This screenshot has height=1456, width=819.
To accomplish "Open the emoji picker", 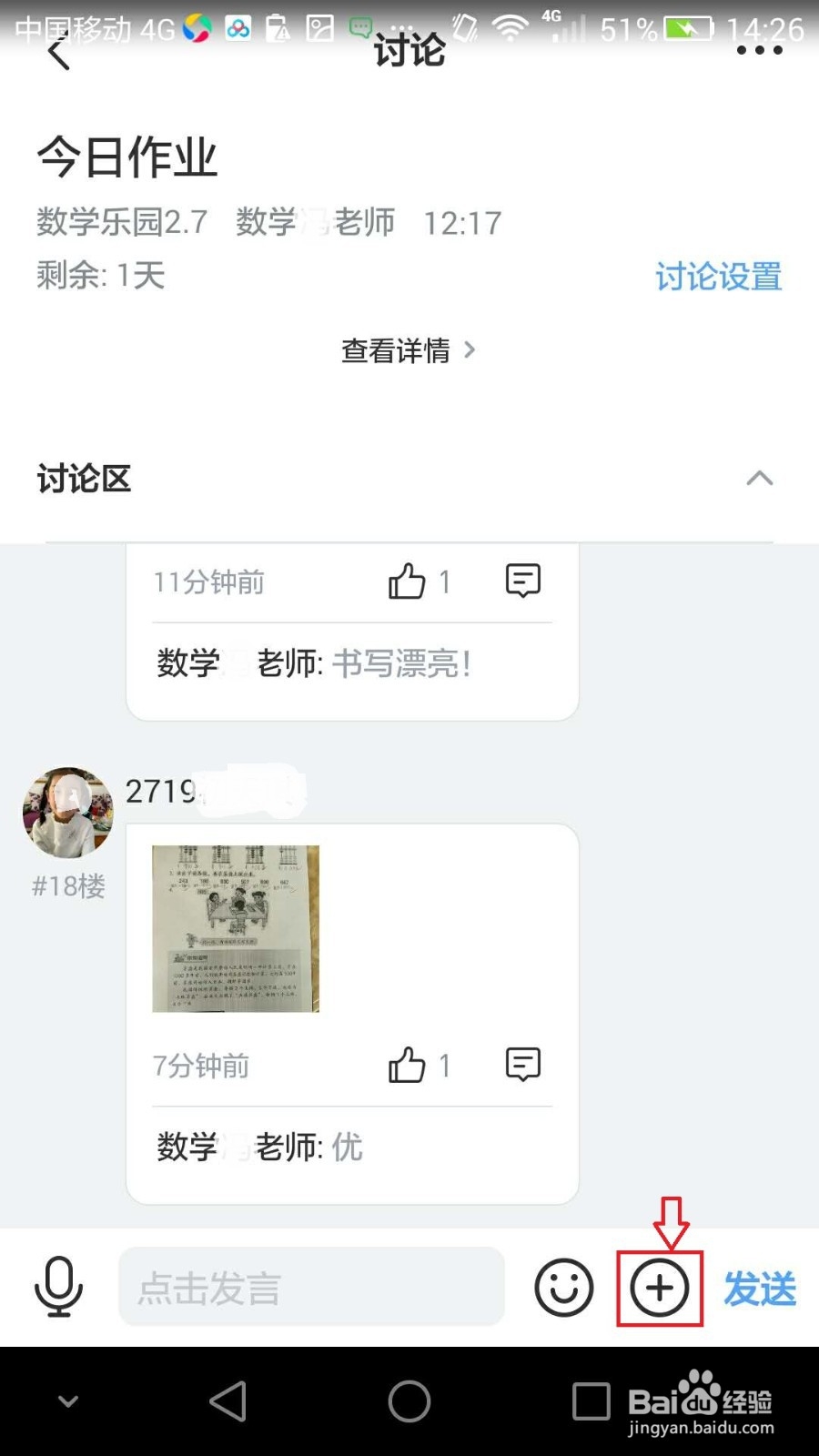I will coord(563,1287).
